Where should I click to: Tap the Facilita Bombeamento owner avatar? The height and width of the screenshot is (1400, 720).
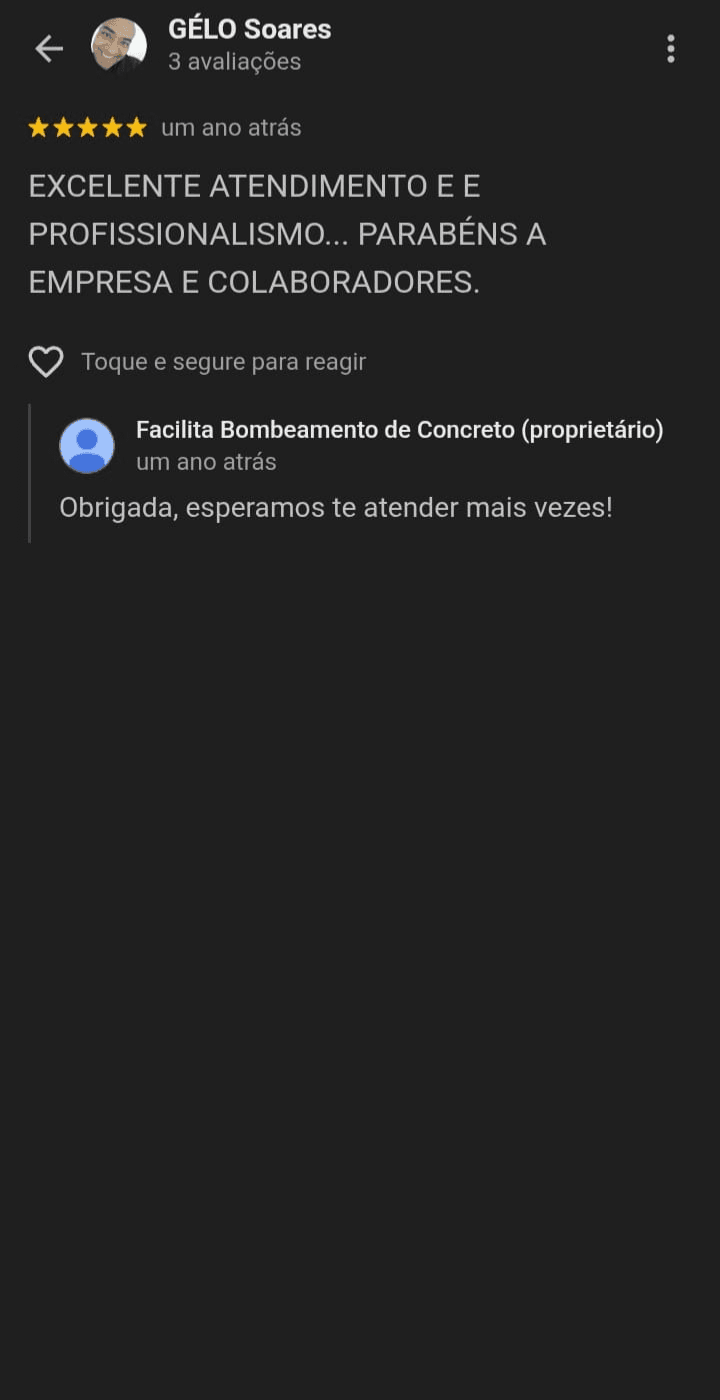click(x=87, y=445)
